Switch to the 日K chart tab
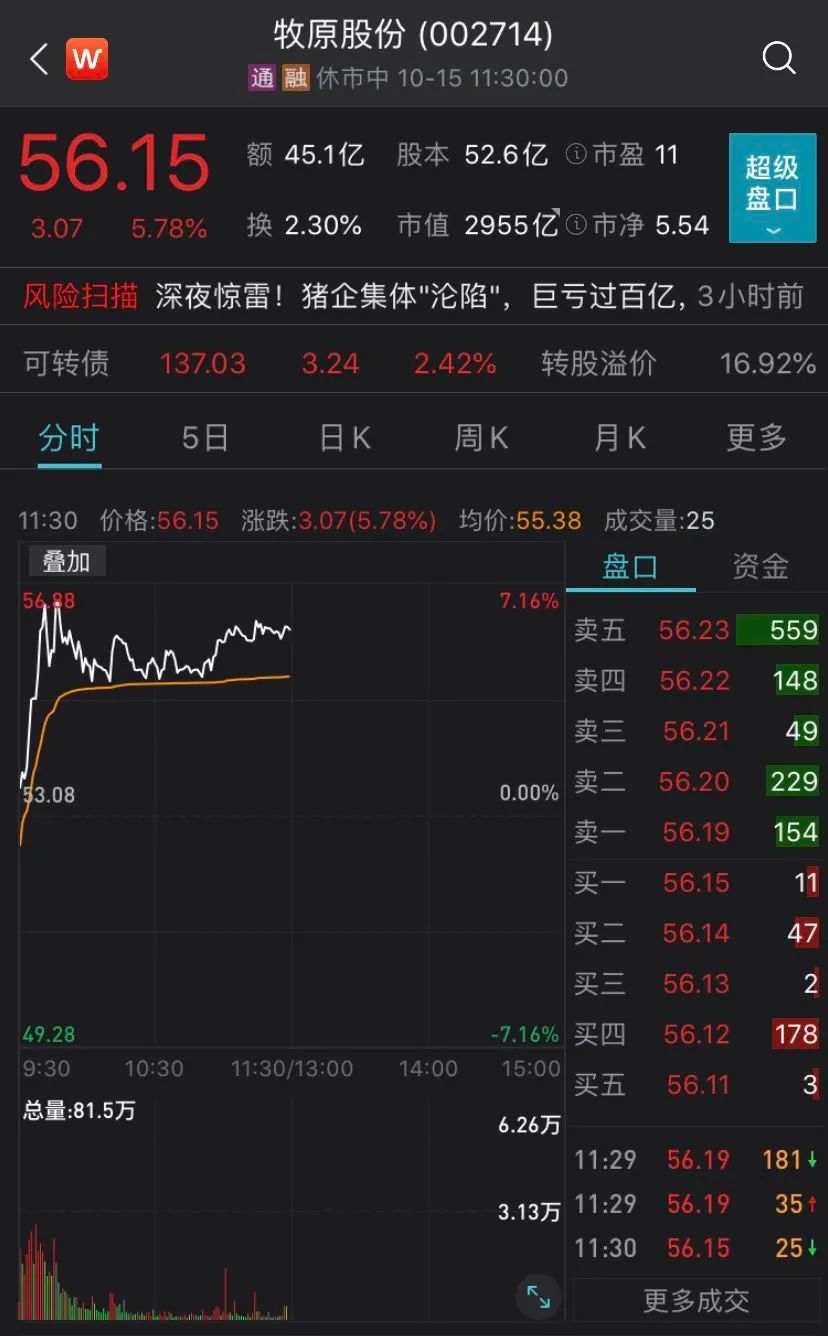 click(345, 438)
